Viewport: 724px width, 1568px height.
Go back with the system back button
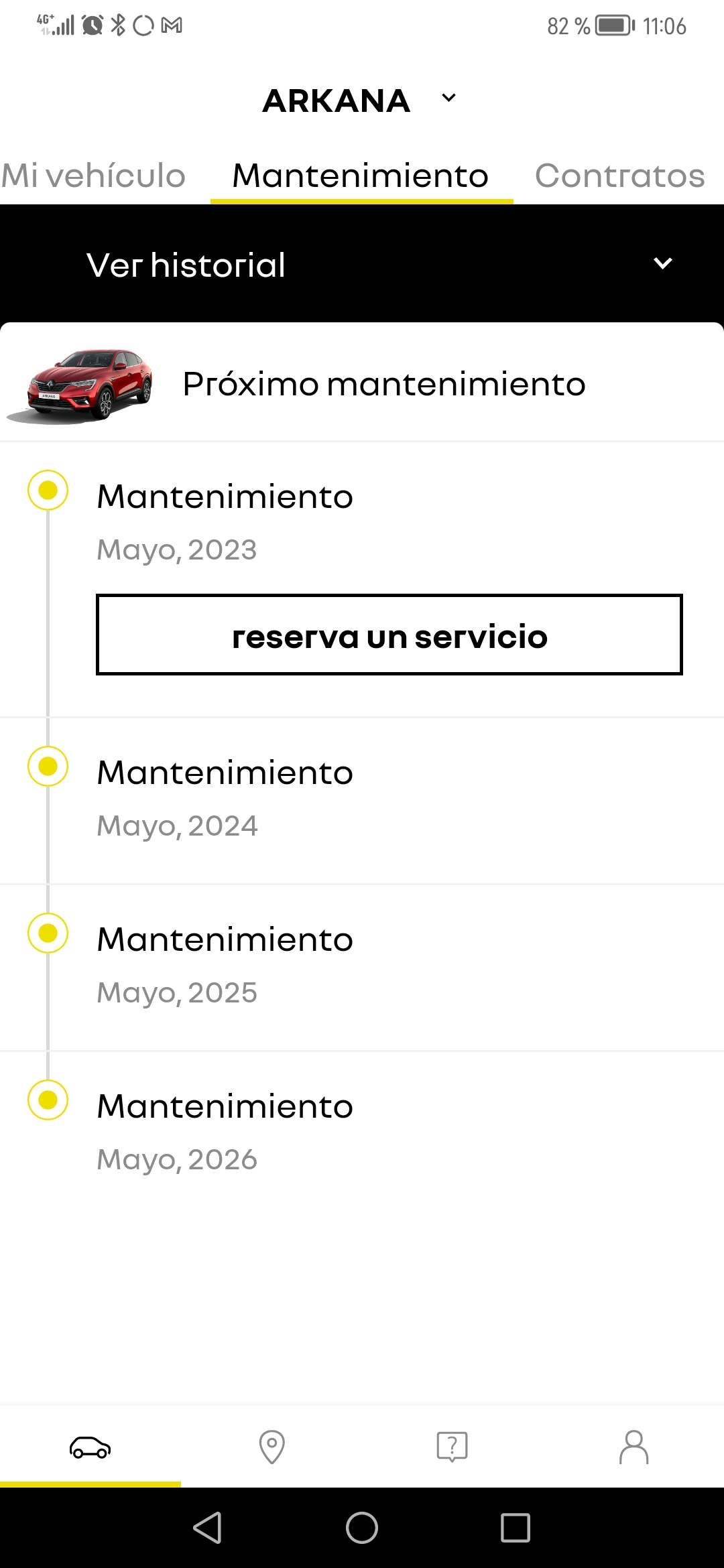click(x=208, y=1528)
